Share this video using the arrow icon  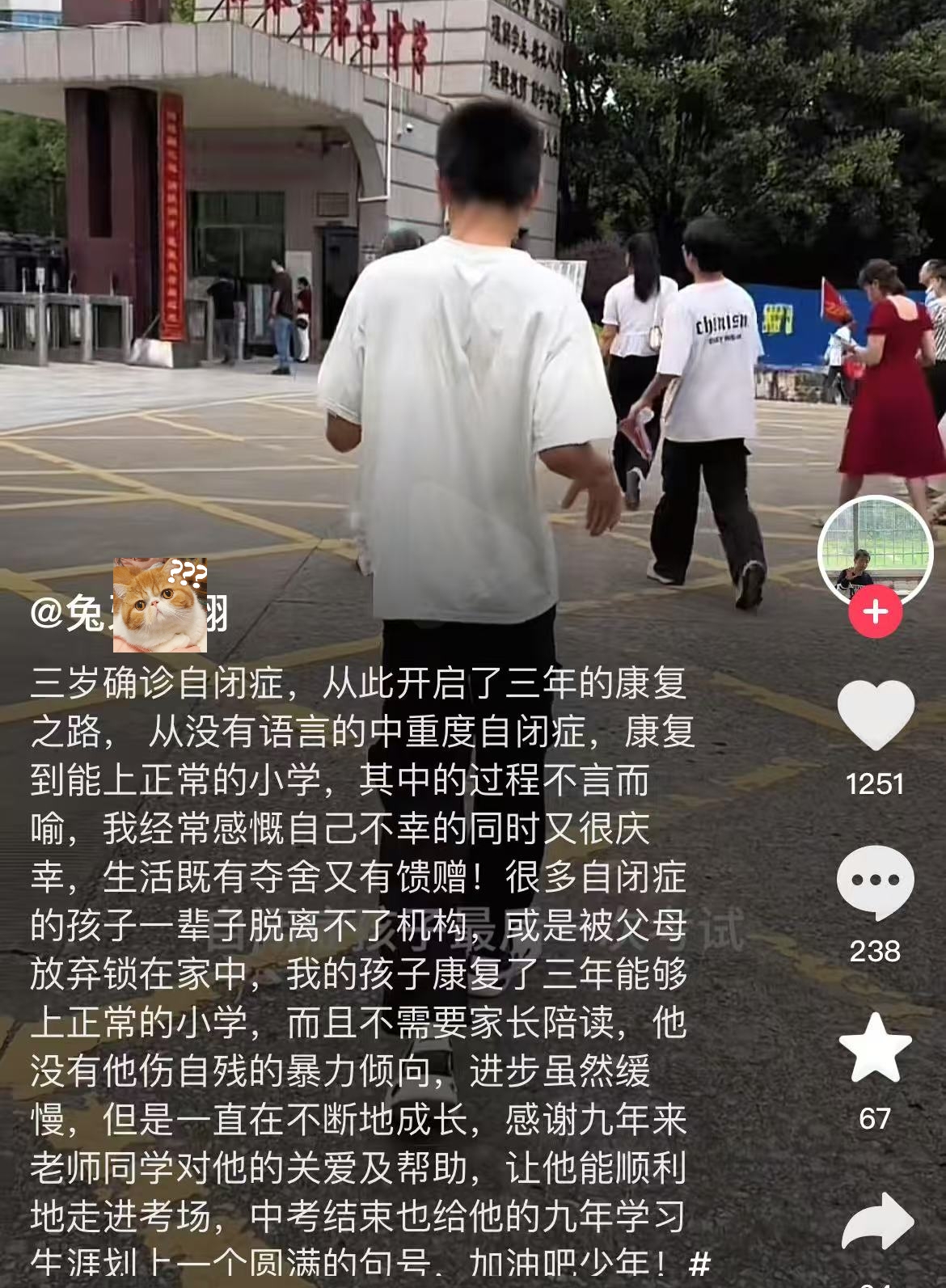coord(876,1221)
